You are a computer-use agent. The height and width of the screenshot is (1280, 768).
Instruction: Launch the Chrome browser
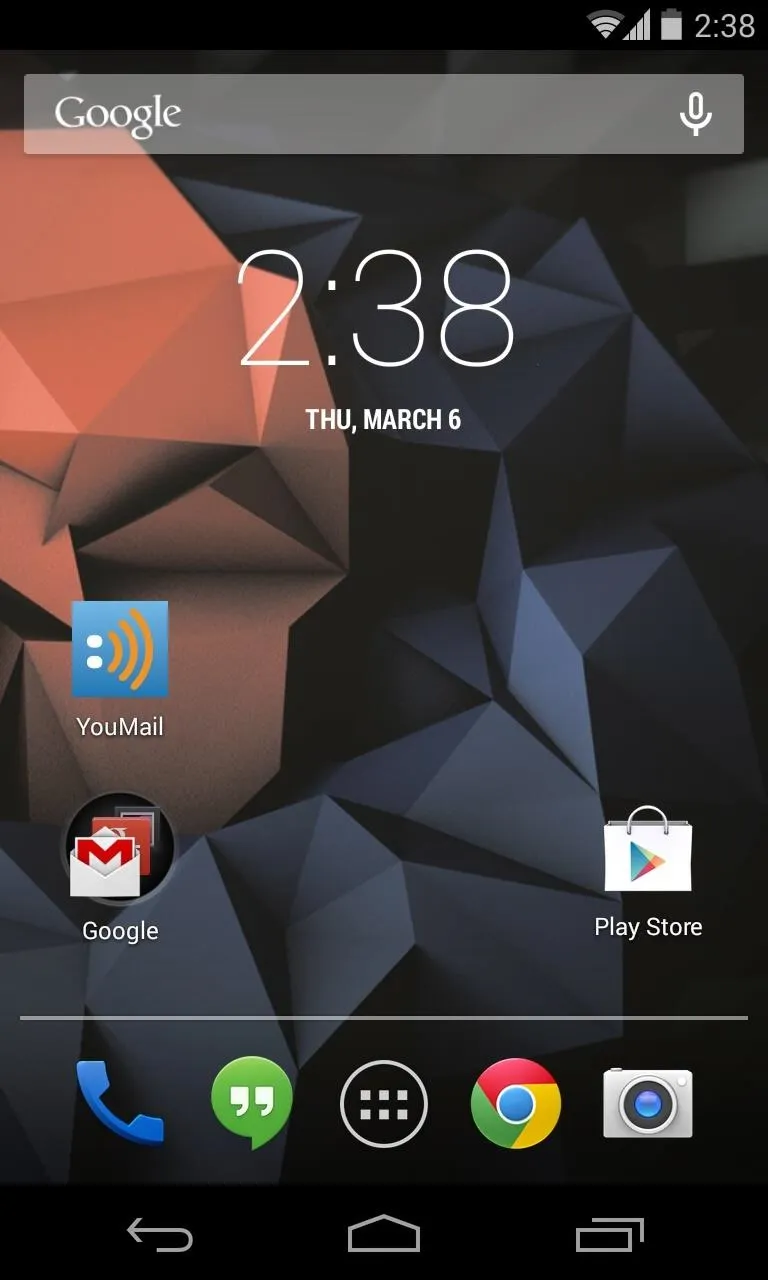(x=516, y=1104)
